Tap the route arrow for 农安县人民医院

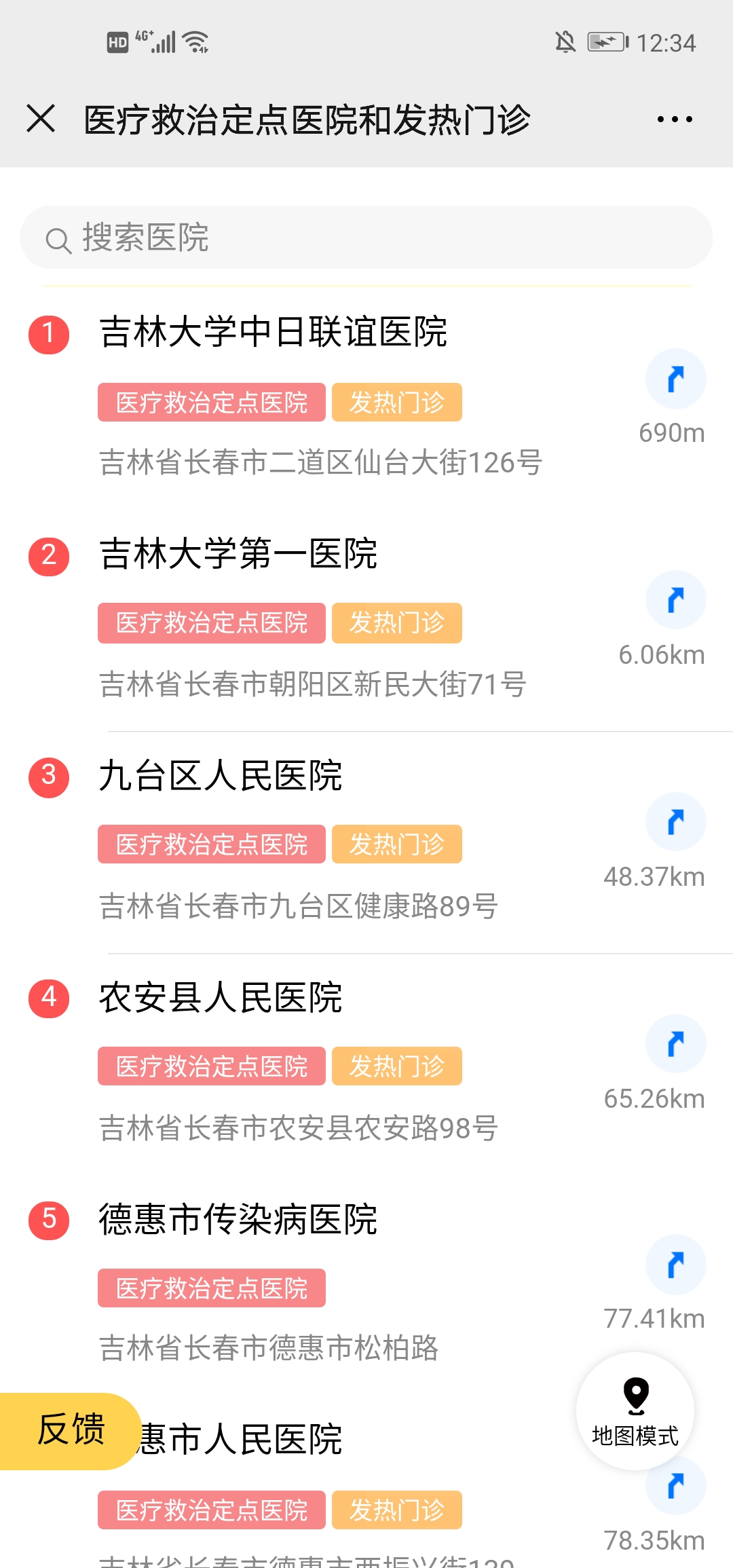point(675,1044)
